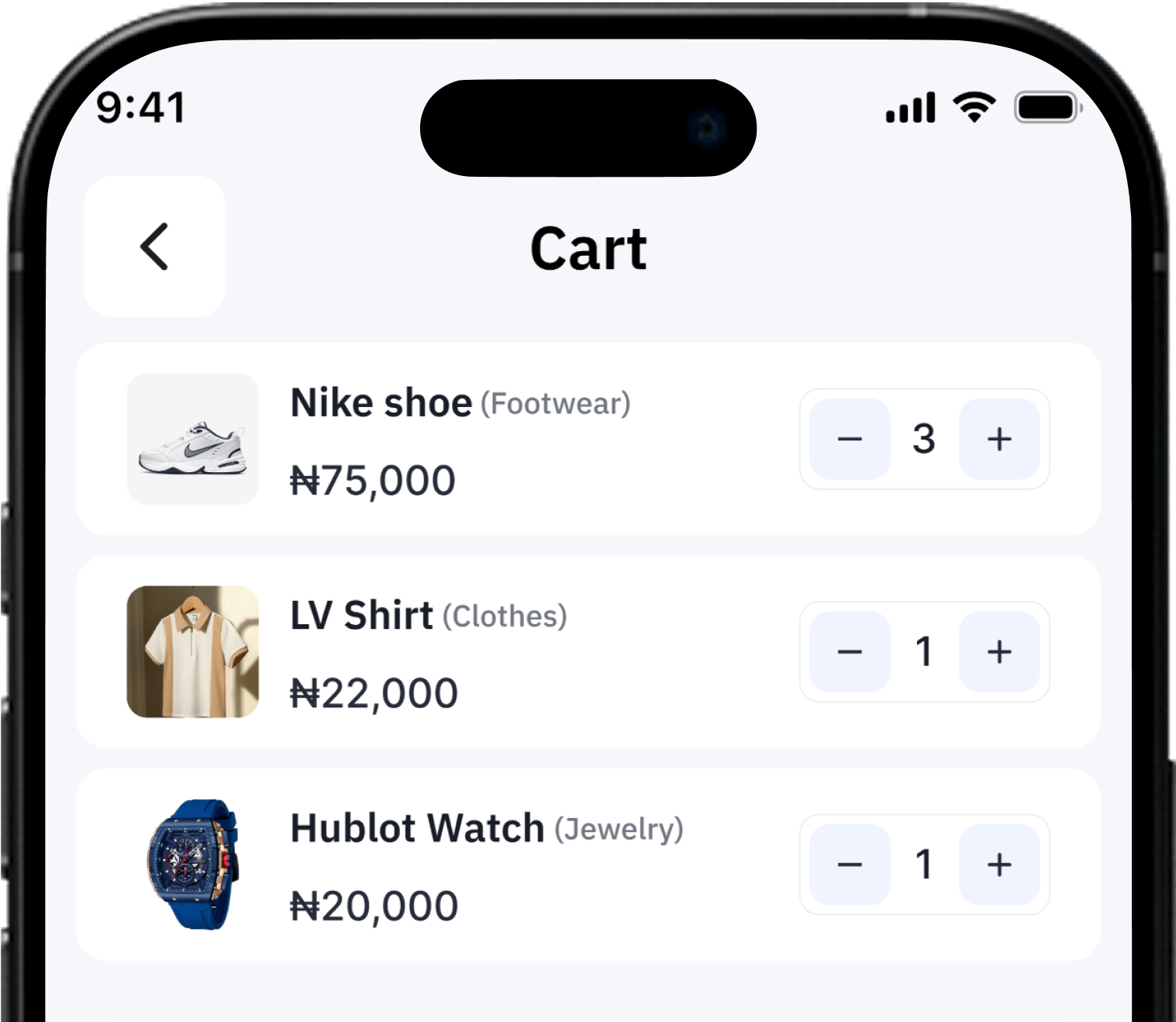
Task: Add one more Hublot Watch
Action: click(999, 864)
